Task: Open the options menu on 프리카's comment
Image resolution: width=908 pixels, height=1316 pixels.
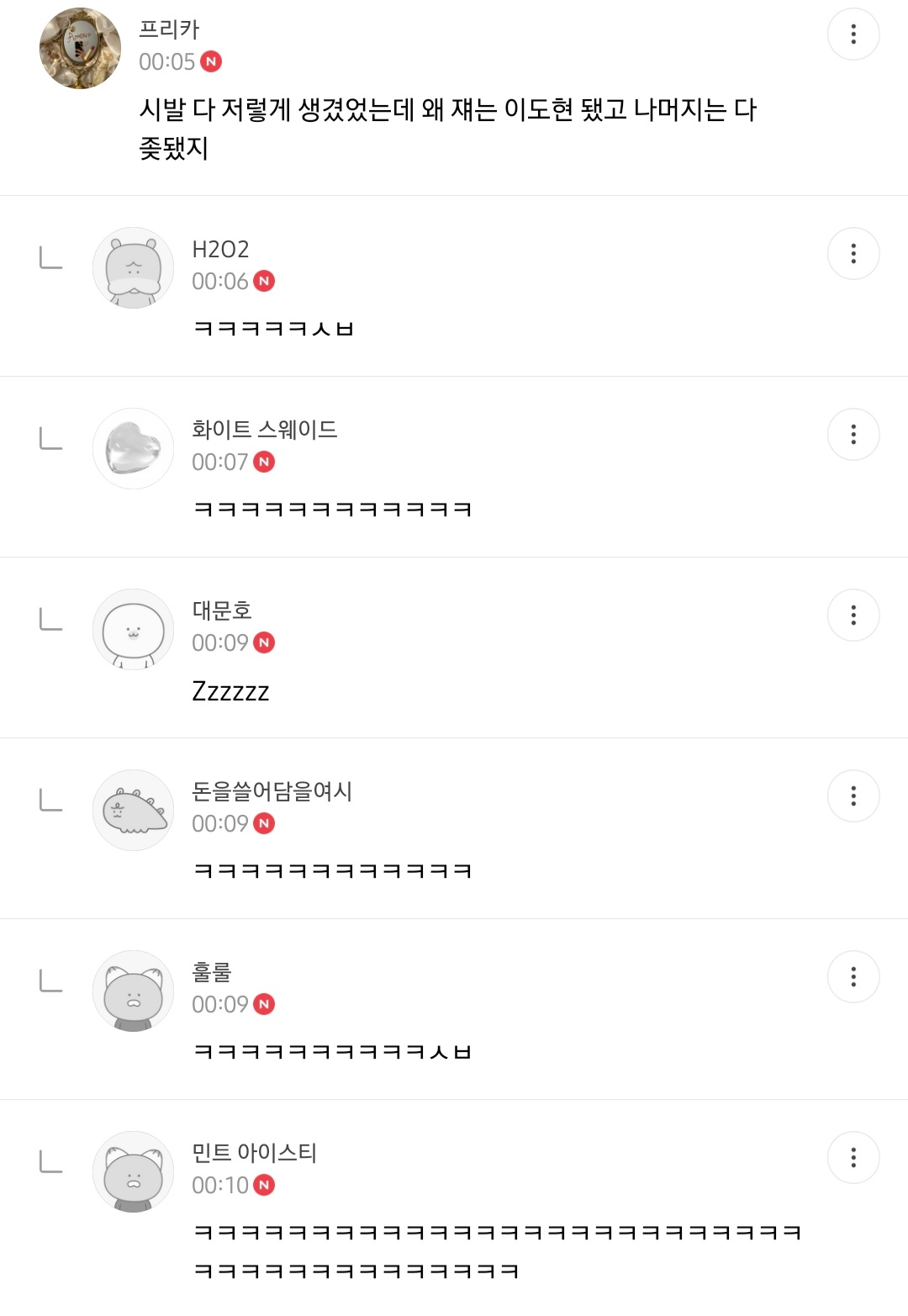Action: click(854, 34)
